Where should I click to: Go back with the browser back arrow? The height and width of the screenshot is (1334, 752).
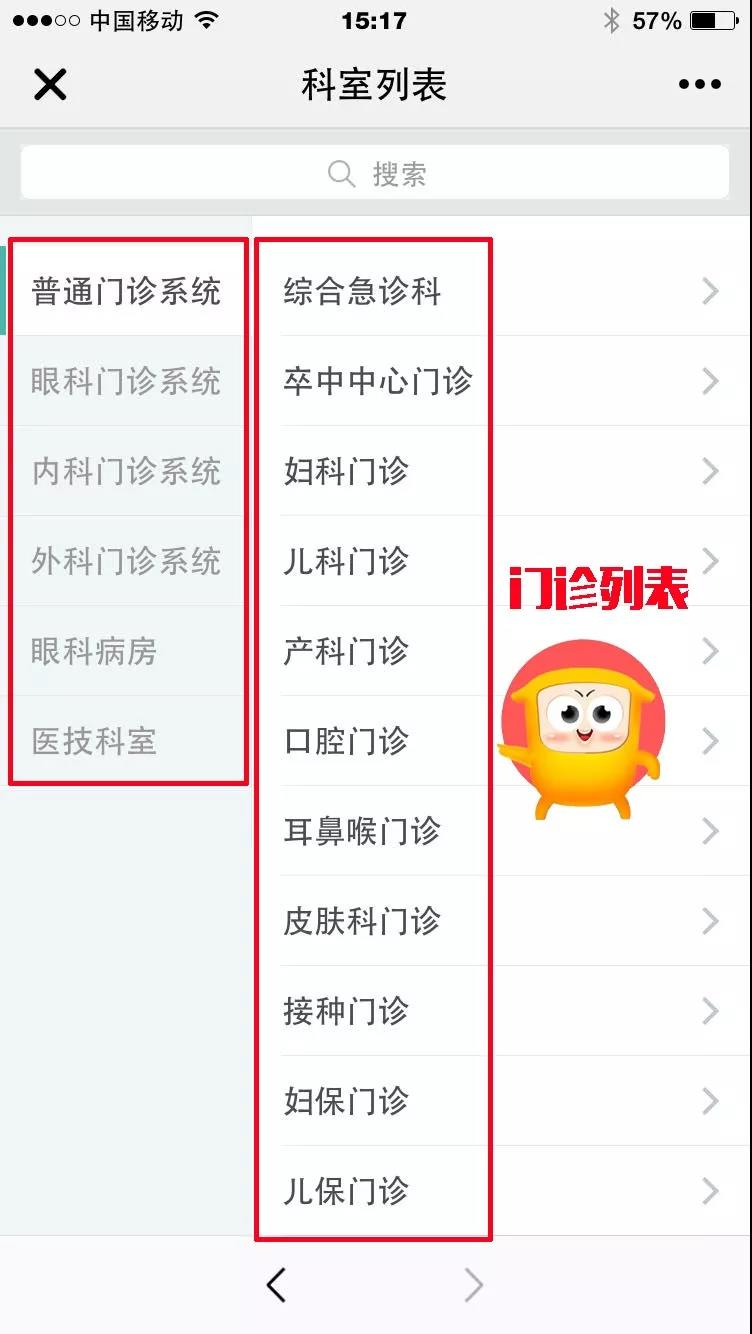(277, 1286)
